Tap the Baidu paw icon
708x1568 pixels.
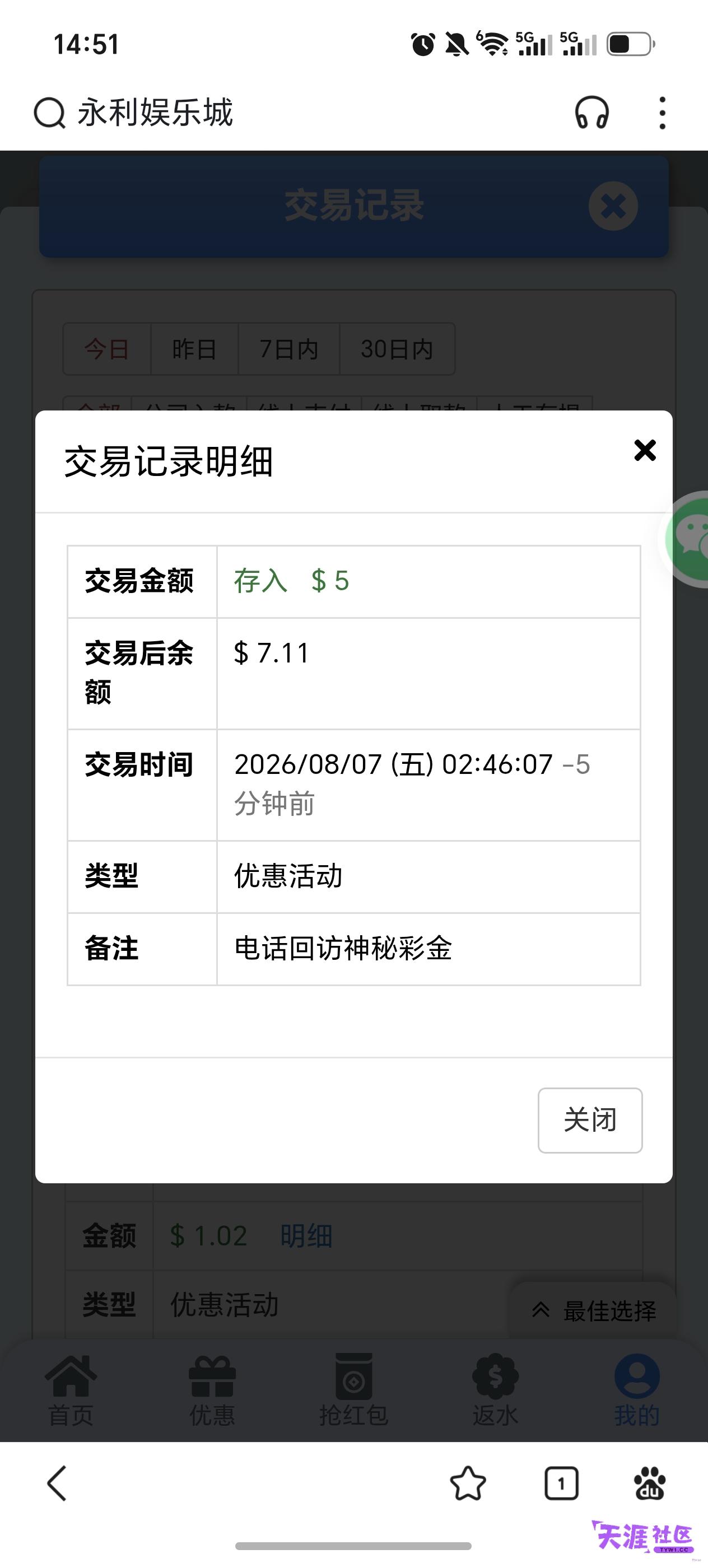pyautogui.click(x=650, y=1483)
